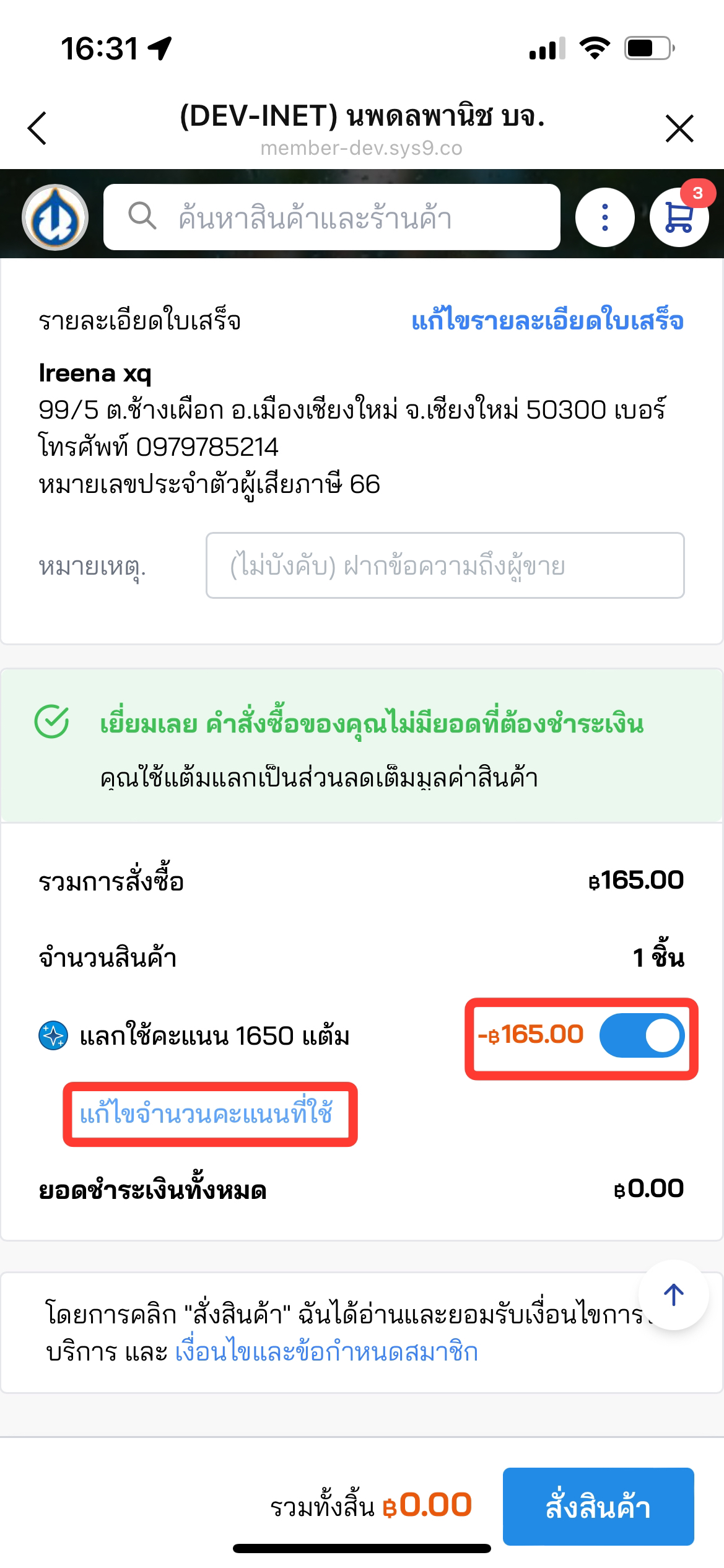Jump to top with the up-arrow button
The height and width of the screenshot is (1568, 724).
click(x=673, y=1294)
